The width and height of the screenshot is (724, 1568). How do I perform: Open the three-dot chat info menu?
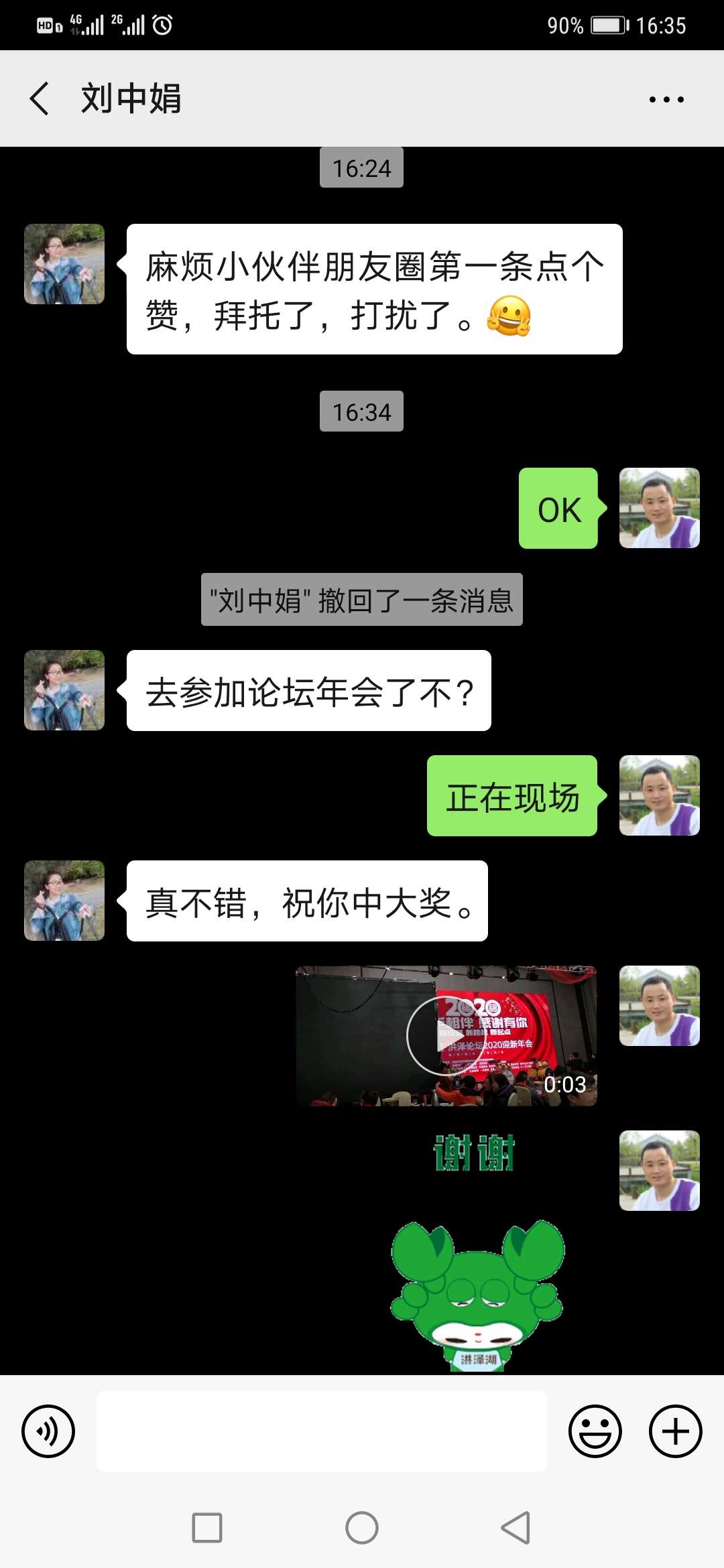pyautogui.click(x=666, y=99)
